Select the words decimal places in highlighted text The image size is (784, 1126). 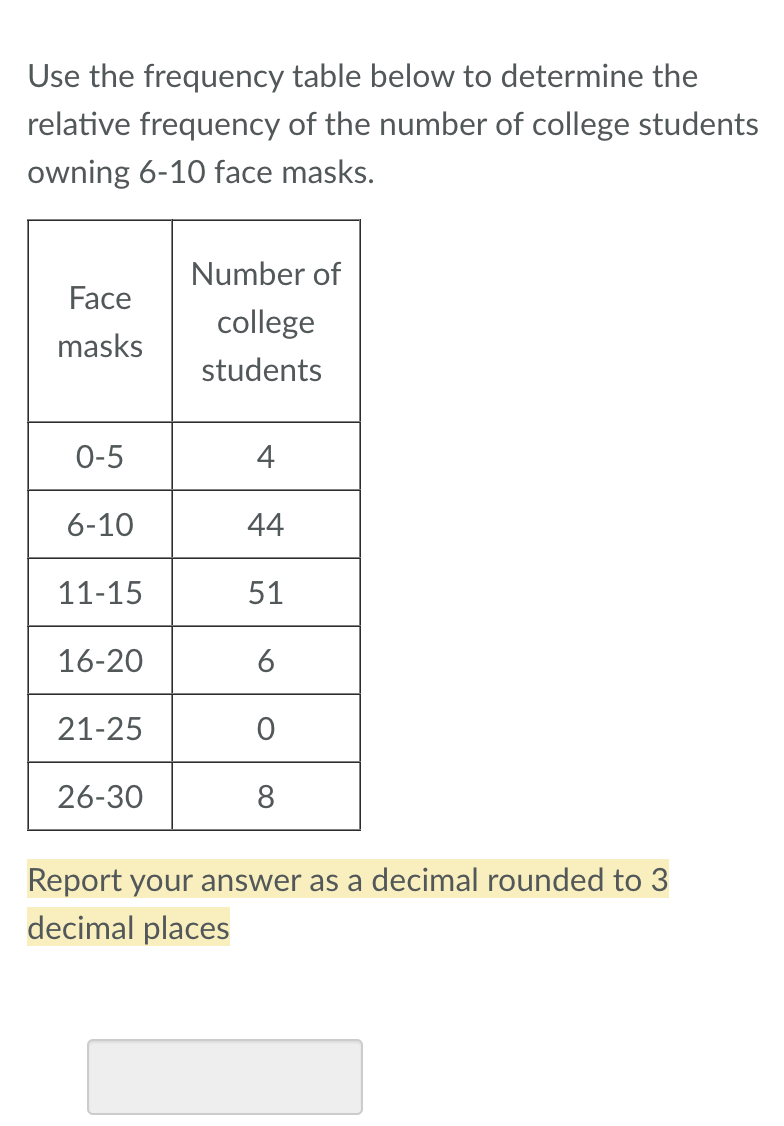coord(128,928)
